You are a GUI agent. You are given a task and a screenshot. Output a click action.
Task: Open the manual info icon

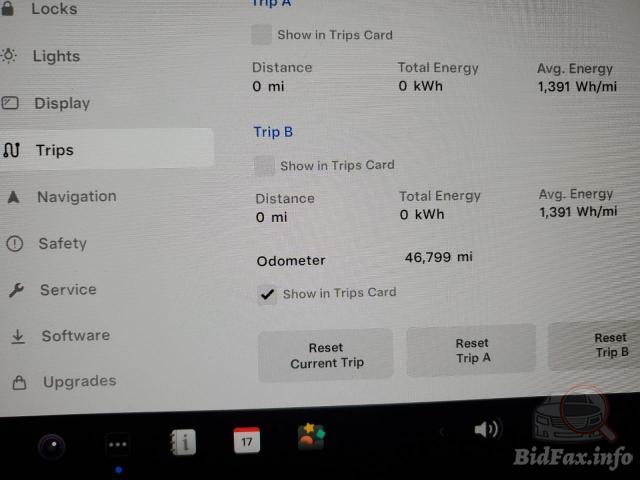(x=182, y=442)
